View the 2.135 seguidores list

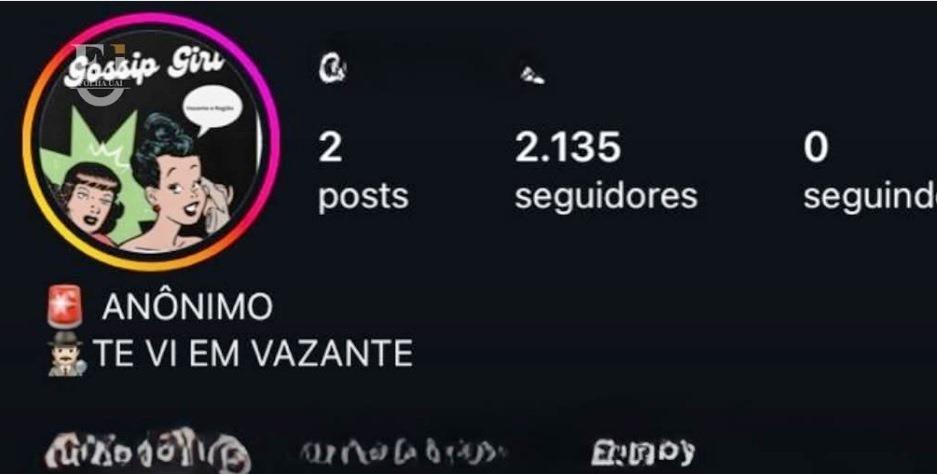pyautogui.click(x=604, y=171)
